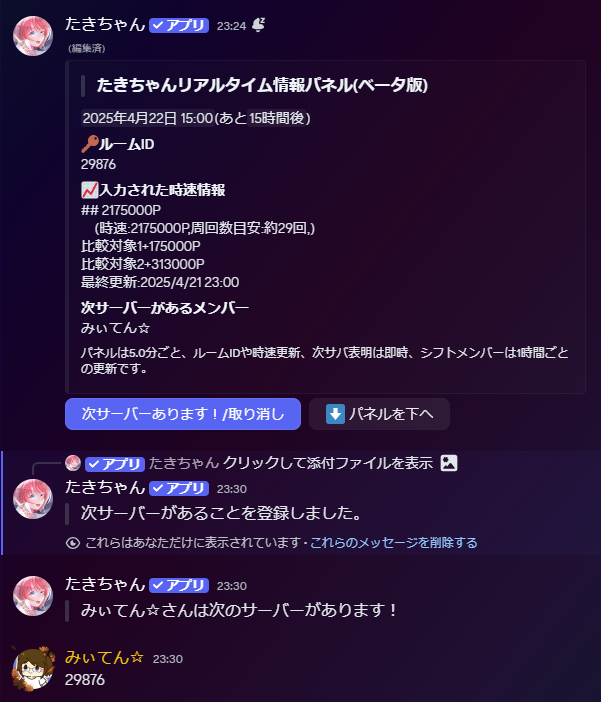Open みぃてん☆'s profile avatar
The height and width of the screenshot is (702, 601).
pyautogui.click(x=32, y=667)
